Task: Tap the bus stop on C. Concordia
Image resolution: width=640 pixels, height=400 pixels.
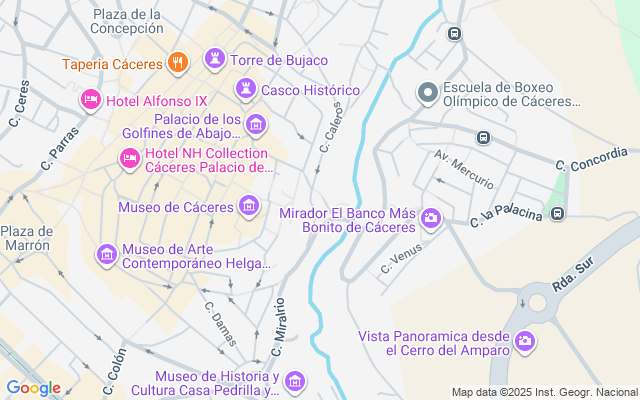Action: click(483, 138)
